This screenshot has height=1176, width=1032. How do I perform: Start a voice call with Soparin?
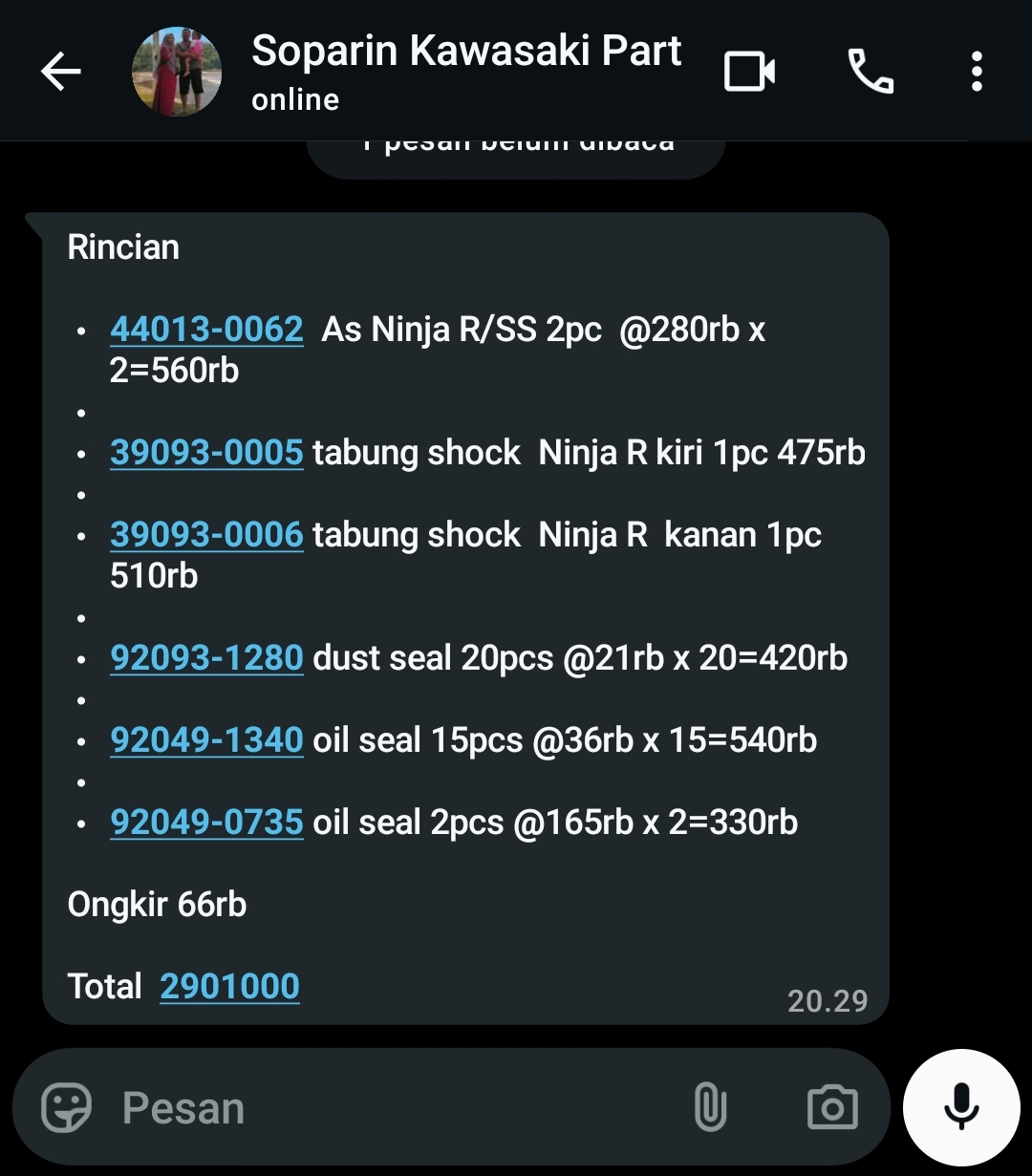coord(871,72)
